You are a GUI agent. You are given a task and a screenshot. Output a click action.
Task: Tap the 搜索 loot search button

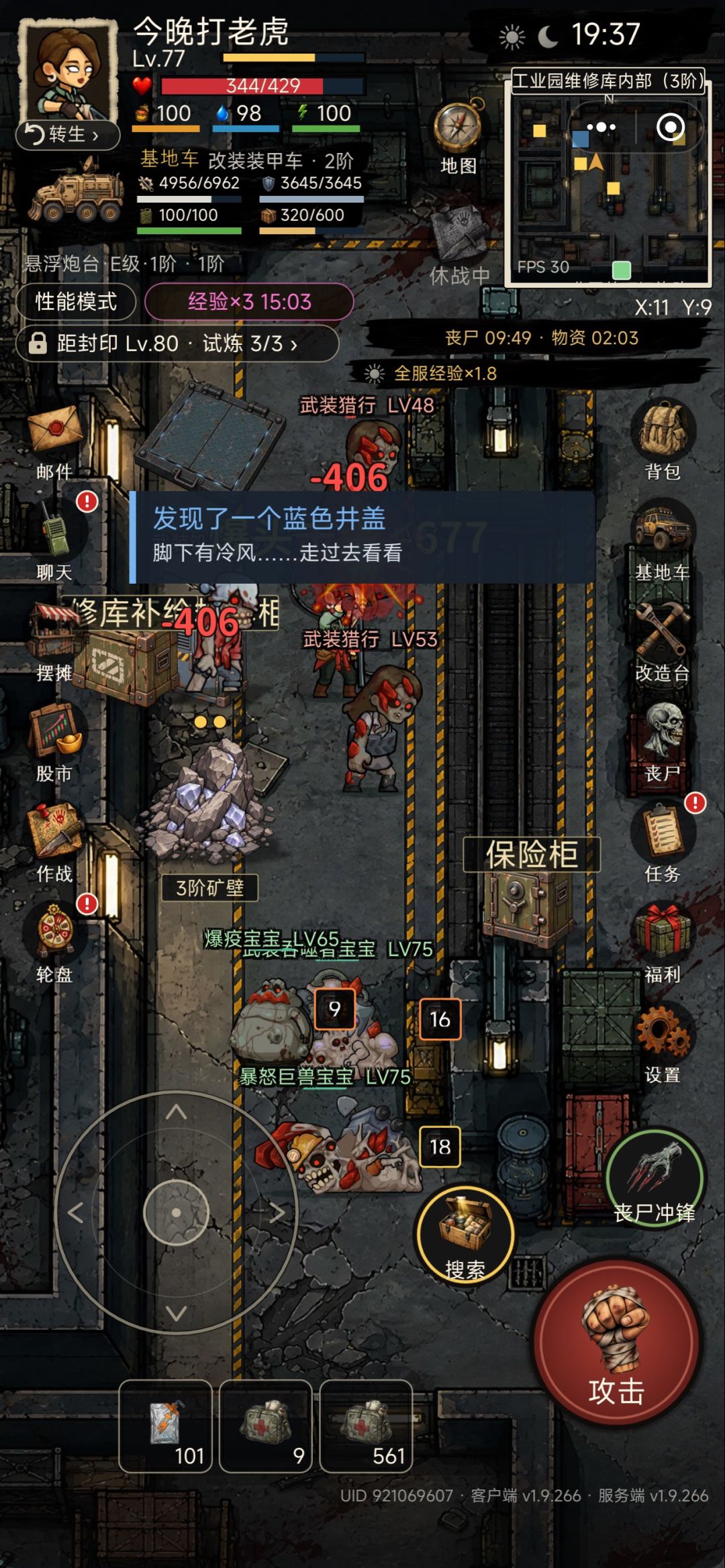465,1235
